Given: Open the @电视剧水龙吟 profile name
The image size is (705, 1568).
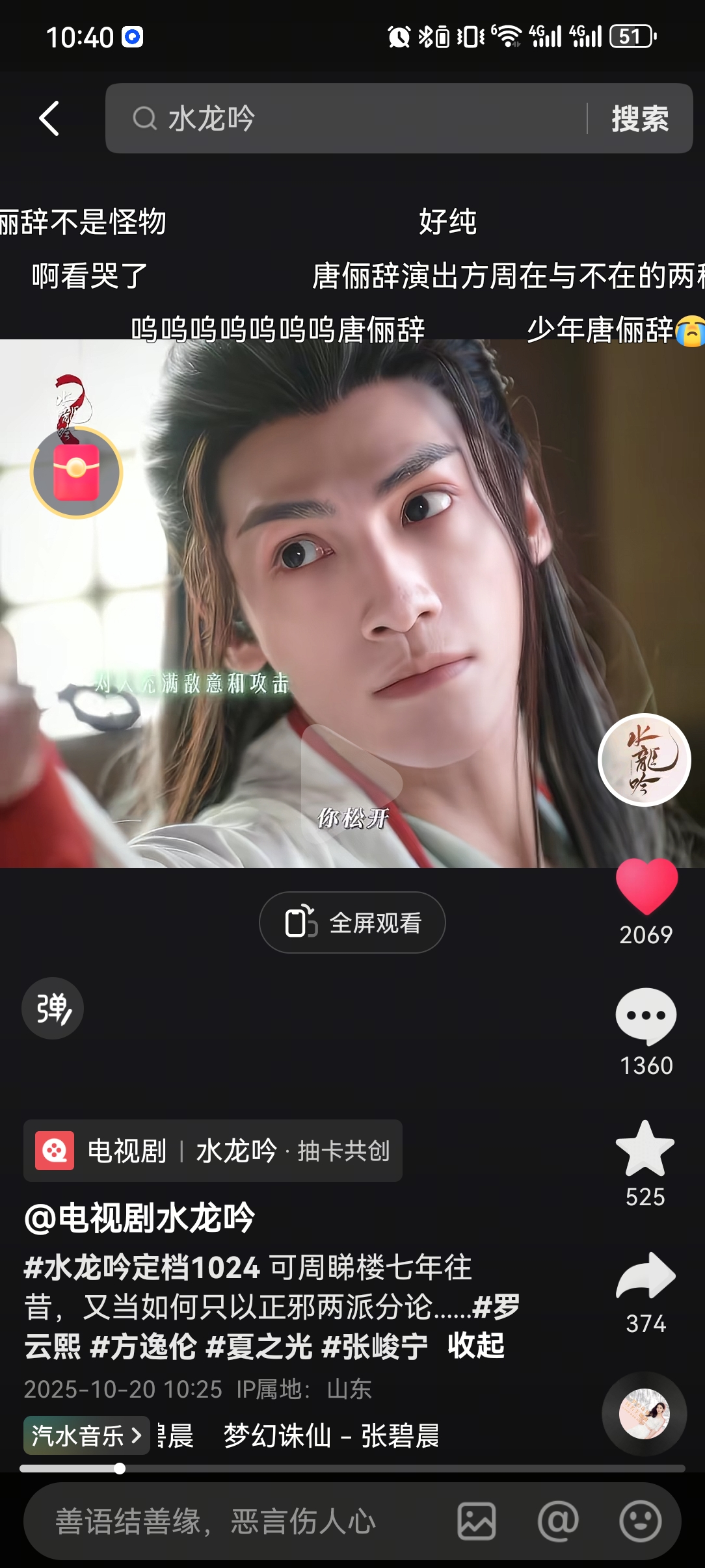Looking at the screenshot, I should click(x=139, y=1218).
